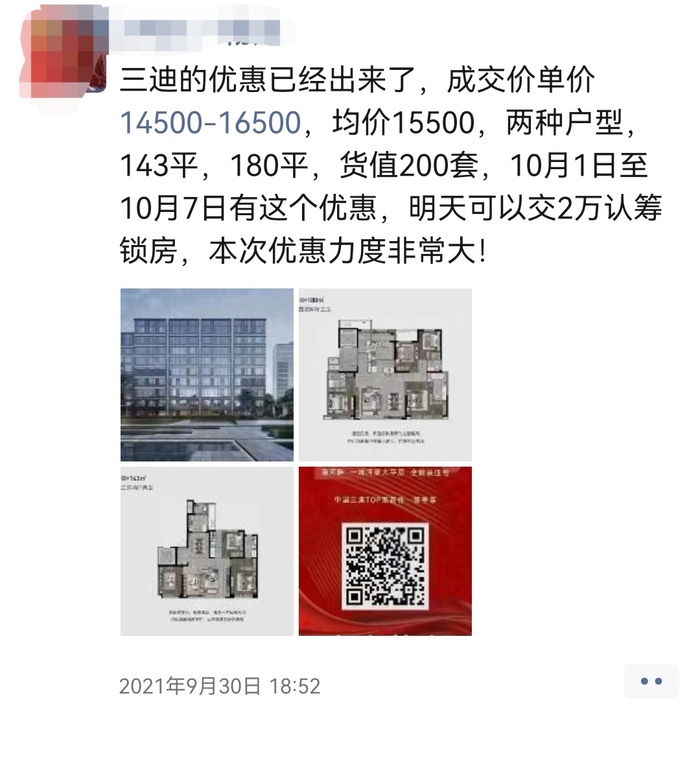This screenshot has height=770, width=700.
Task: View the 180㎡ floor plan image
Action: 385,375
